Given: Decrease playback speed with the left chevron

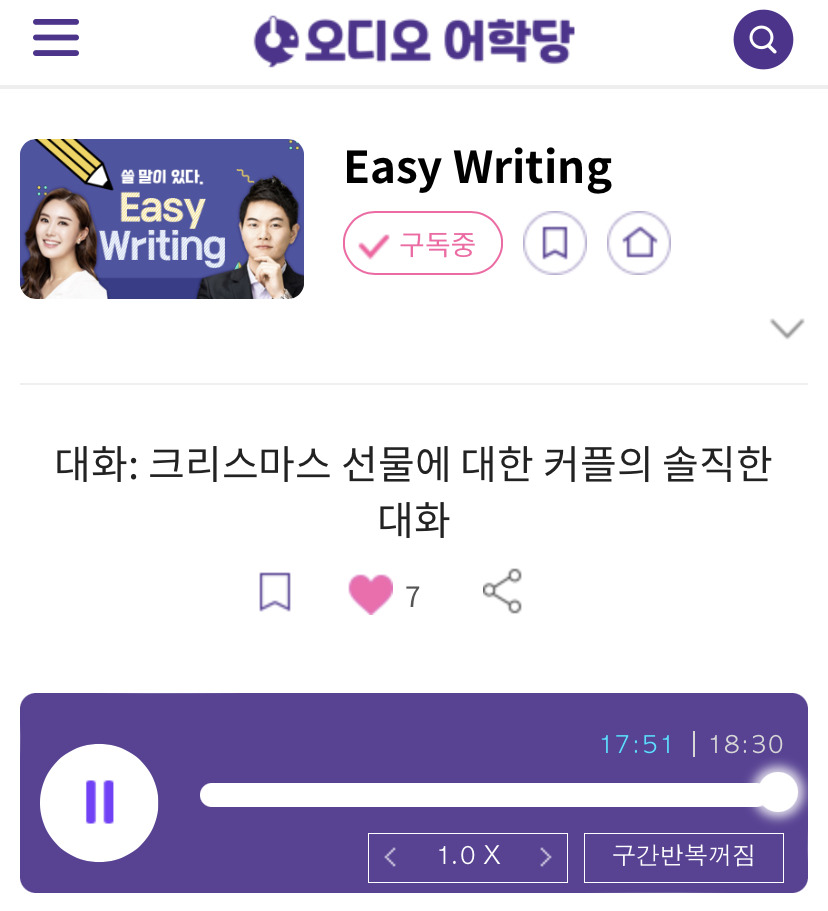Looking at the screenshot, I should (x=390, y=857).
